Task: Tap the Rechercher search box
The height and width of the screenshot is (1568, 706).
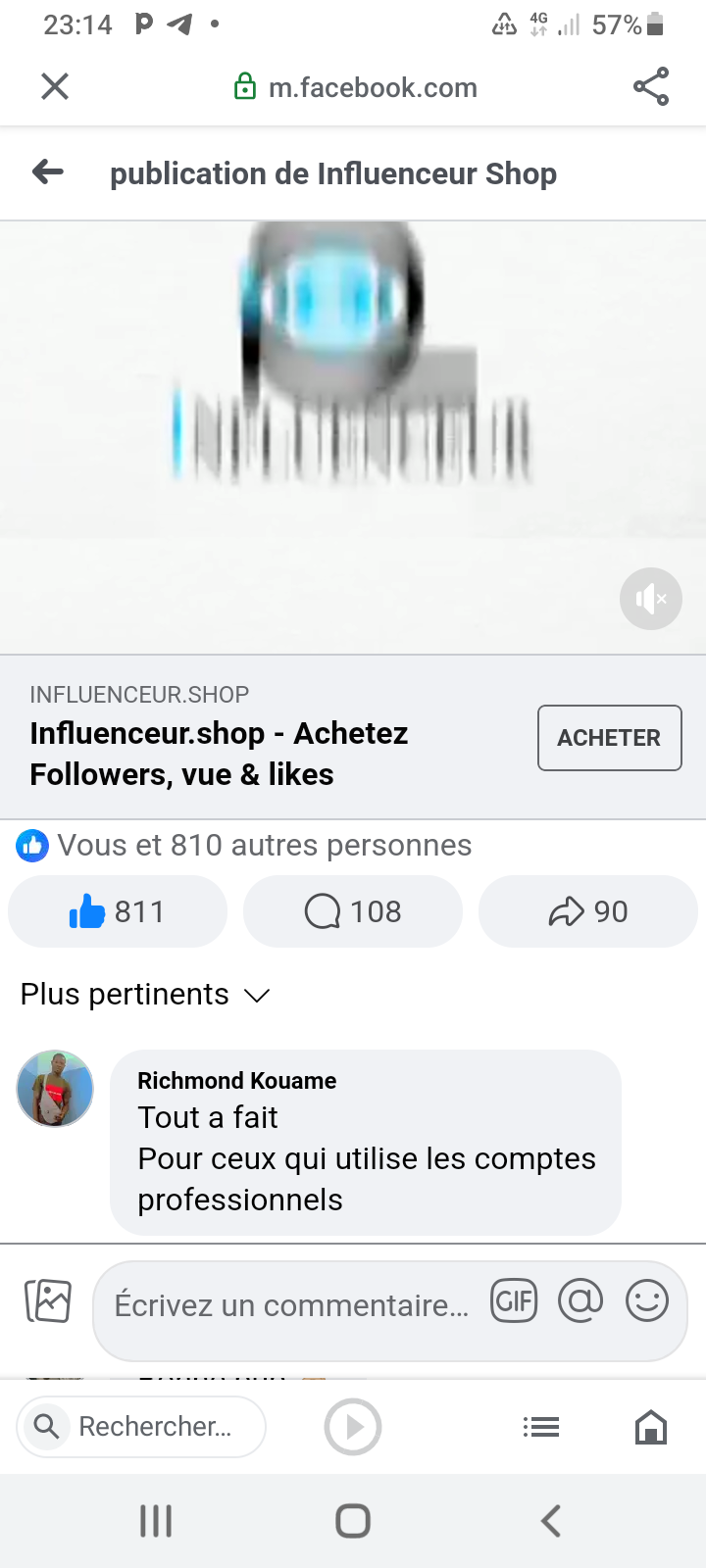Action: tap(142, 1427)
